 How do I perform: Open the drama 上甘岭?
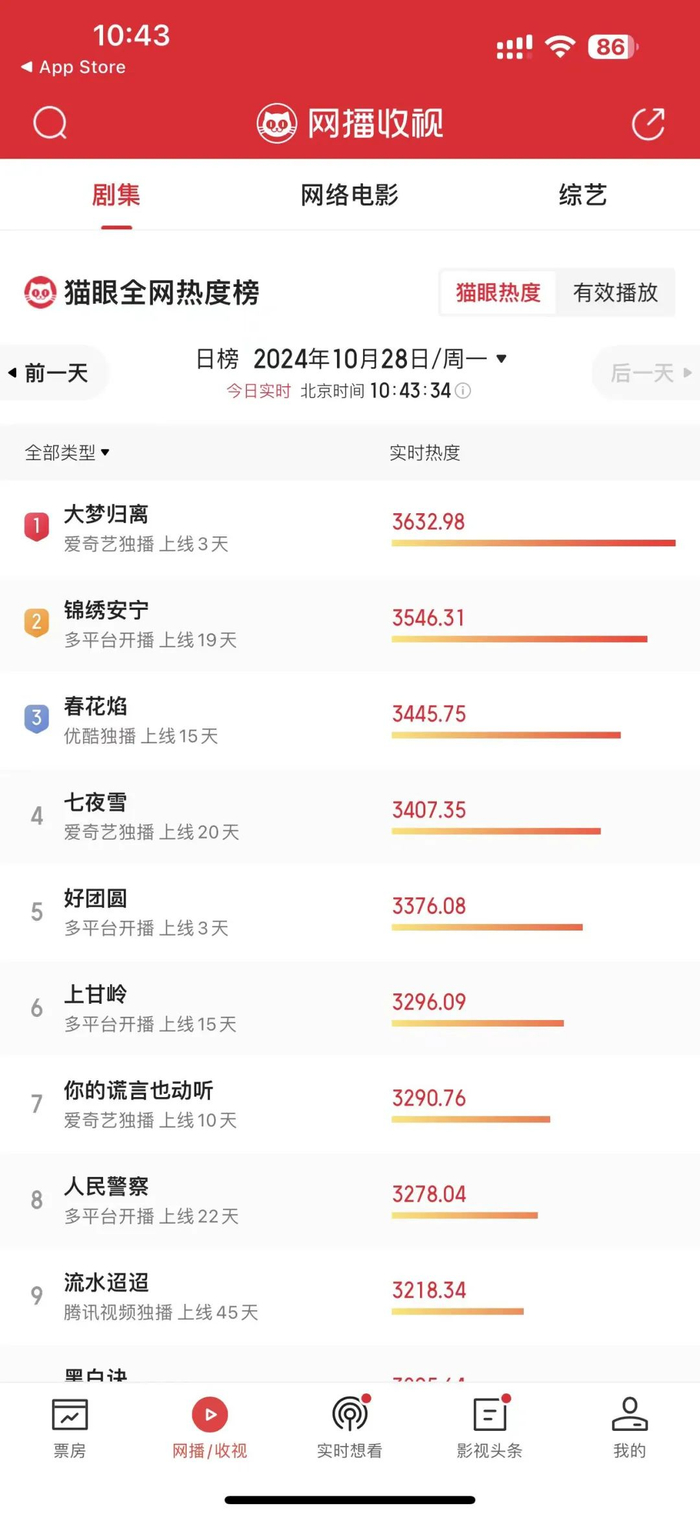96,996
